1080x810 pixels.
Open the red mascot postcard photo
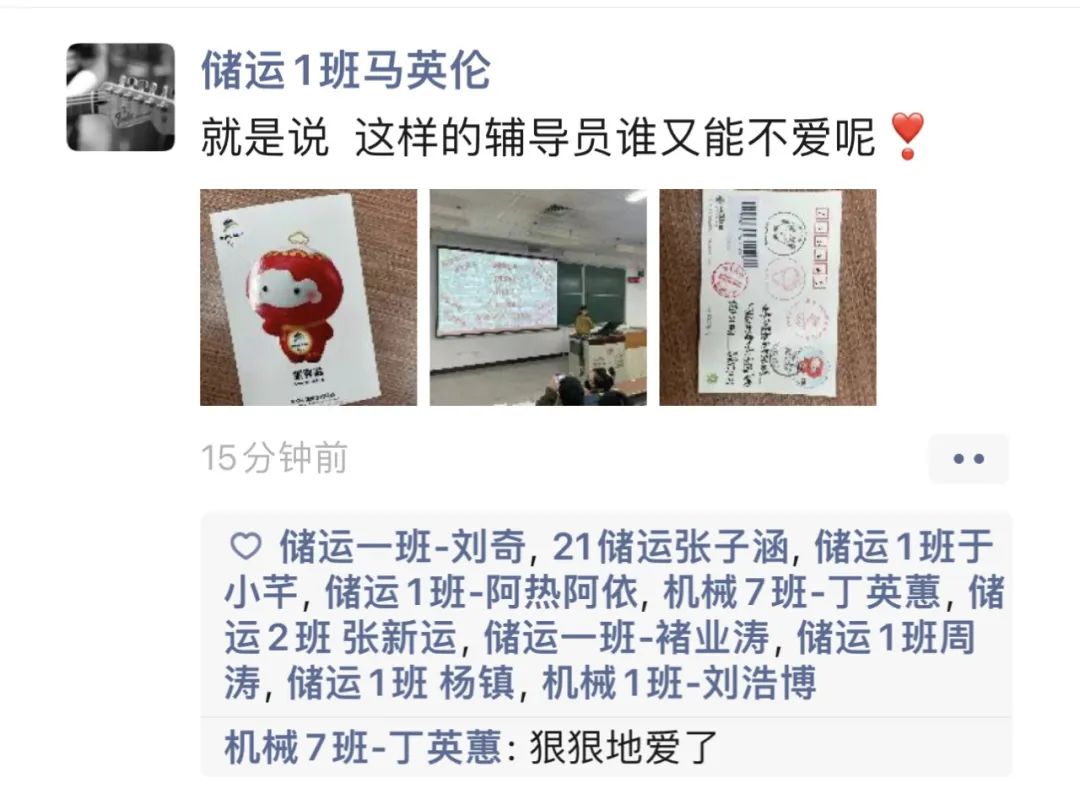tap(308, 297)
